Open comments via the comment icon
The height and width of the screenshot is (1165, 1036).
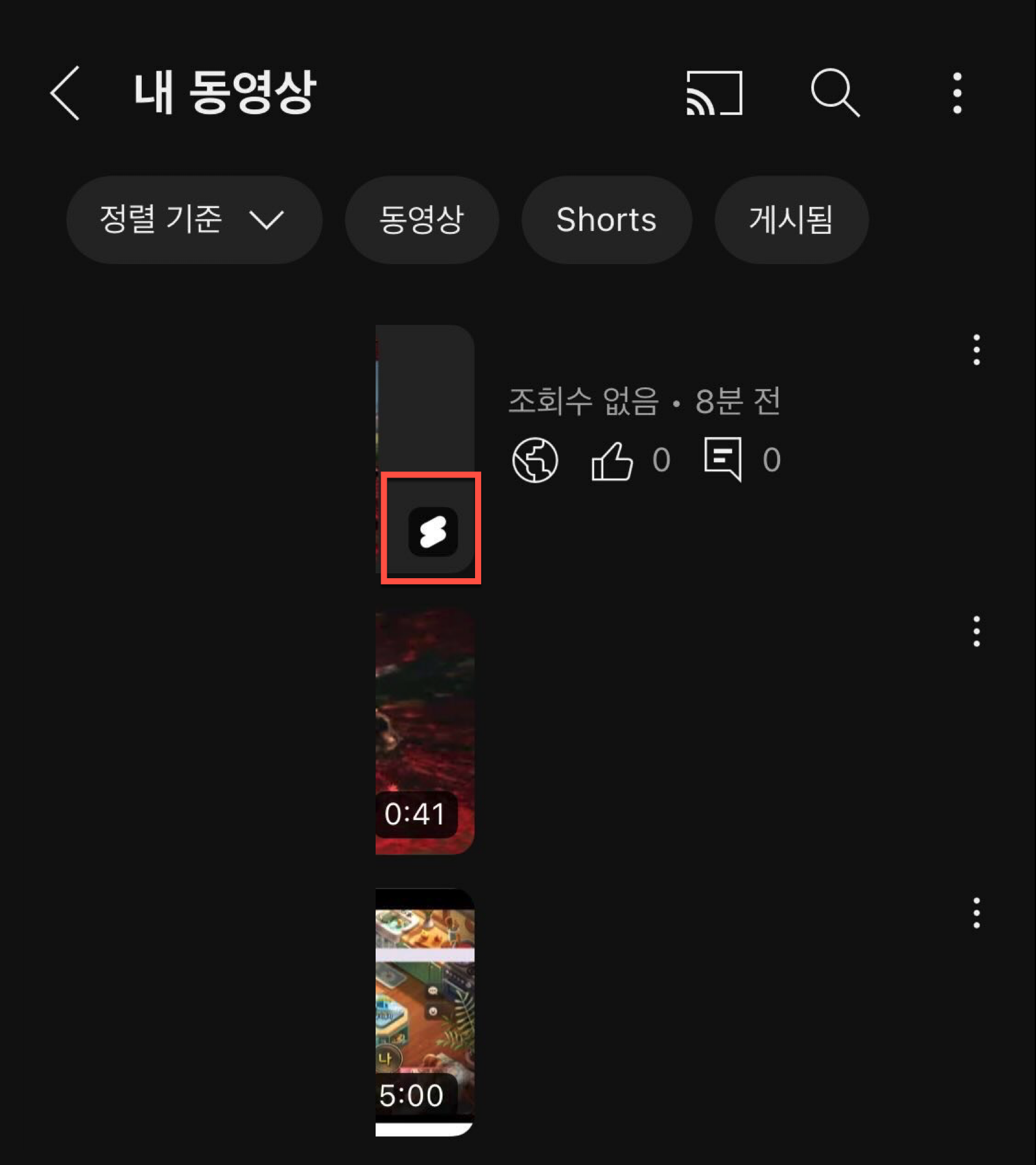click(724, 458)
